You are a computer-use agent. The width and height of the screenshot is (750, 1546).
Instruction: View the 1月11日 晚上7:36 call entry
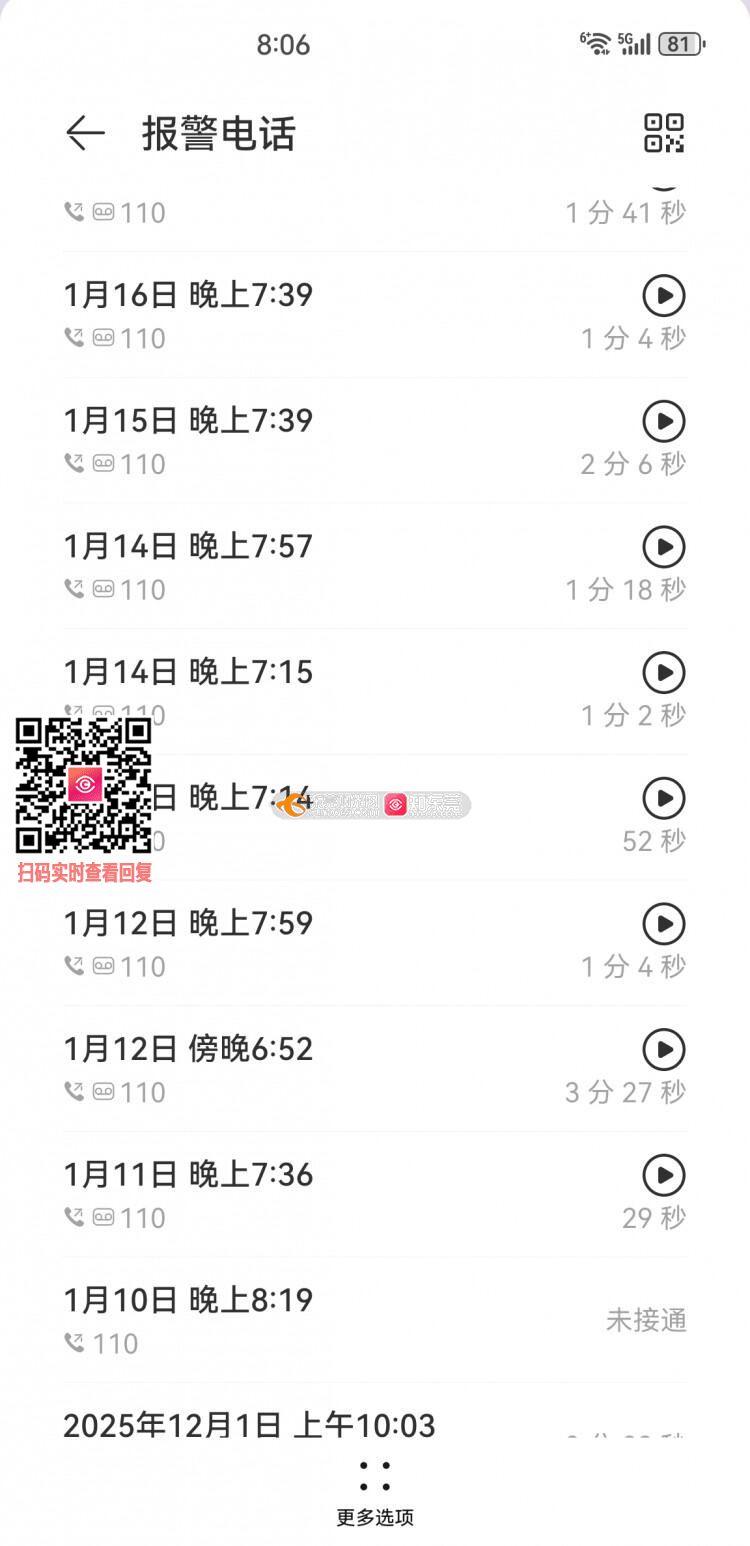[x=300, y=1195]
